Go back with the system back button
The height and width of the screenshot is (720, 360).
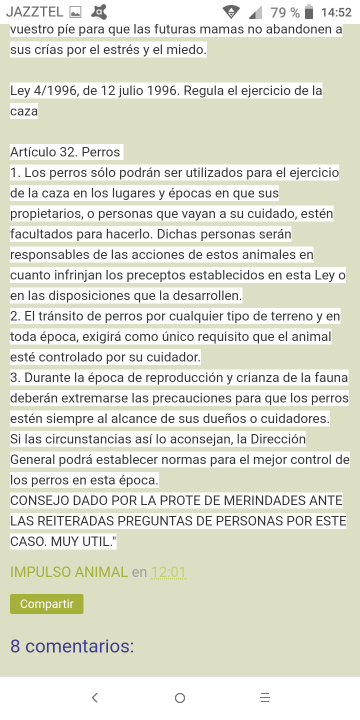point(95,698)
